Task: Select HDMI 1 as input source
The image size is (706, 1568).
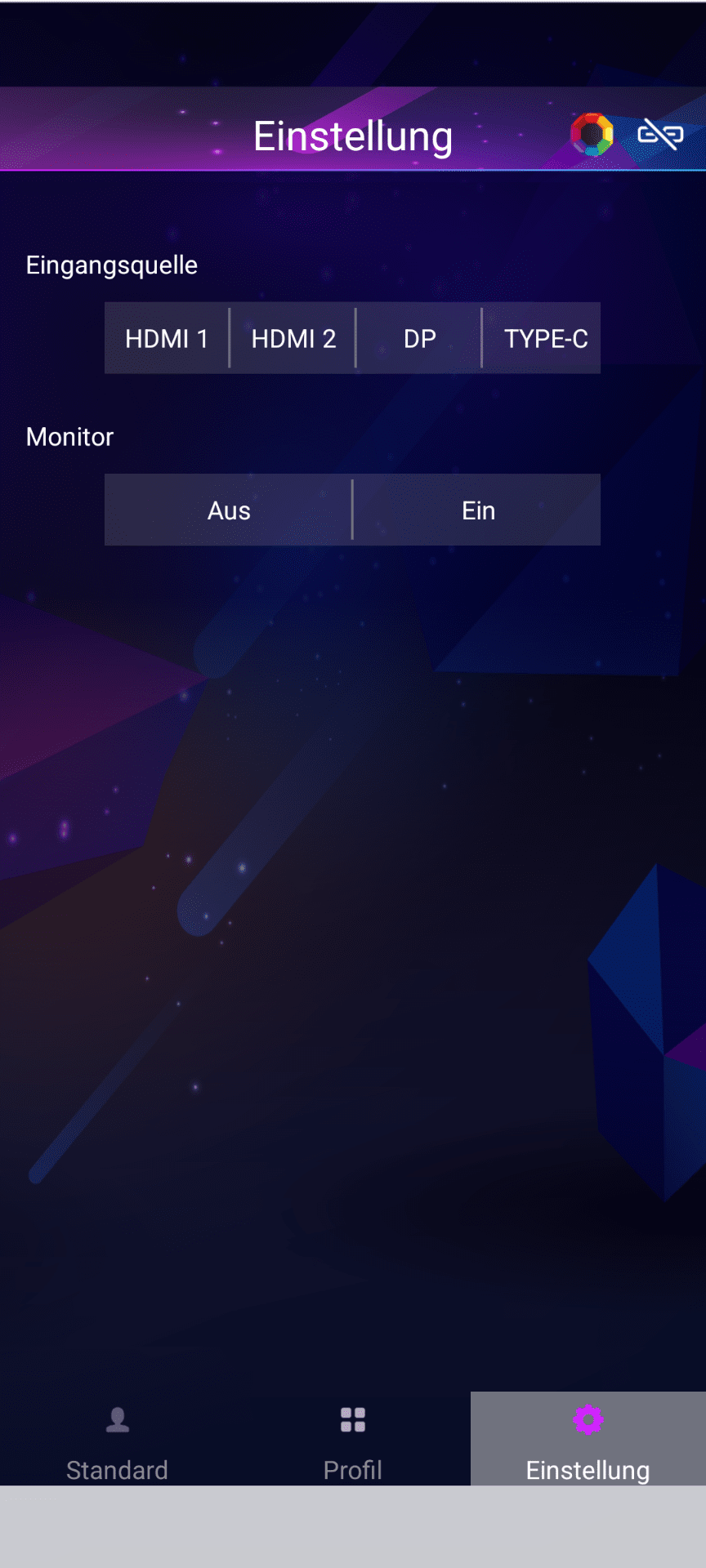Action: [x=167, y=338]
